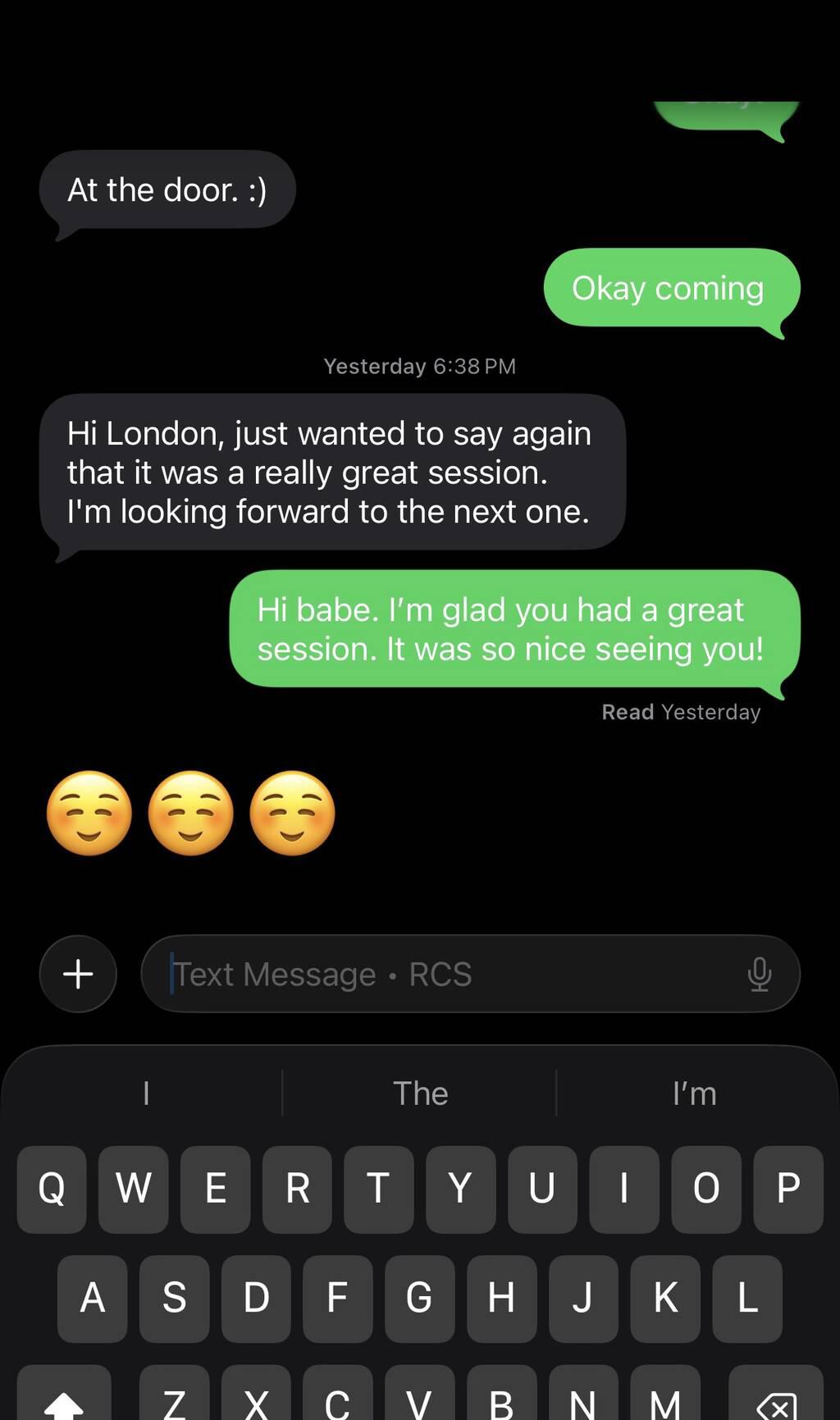
Task: Tap the backspace key
Action: coord(775,1399)
